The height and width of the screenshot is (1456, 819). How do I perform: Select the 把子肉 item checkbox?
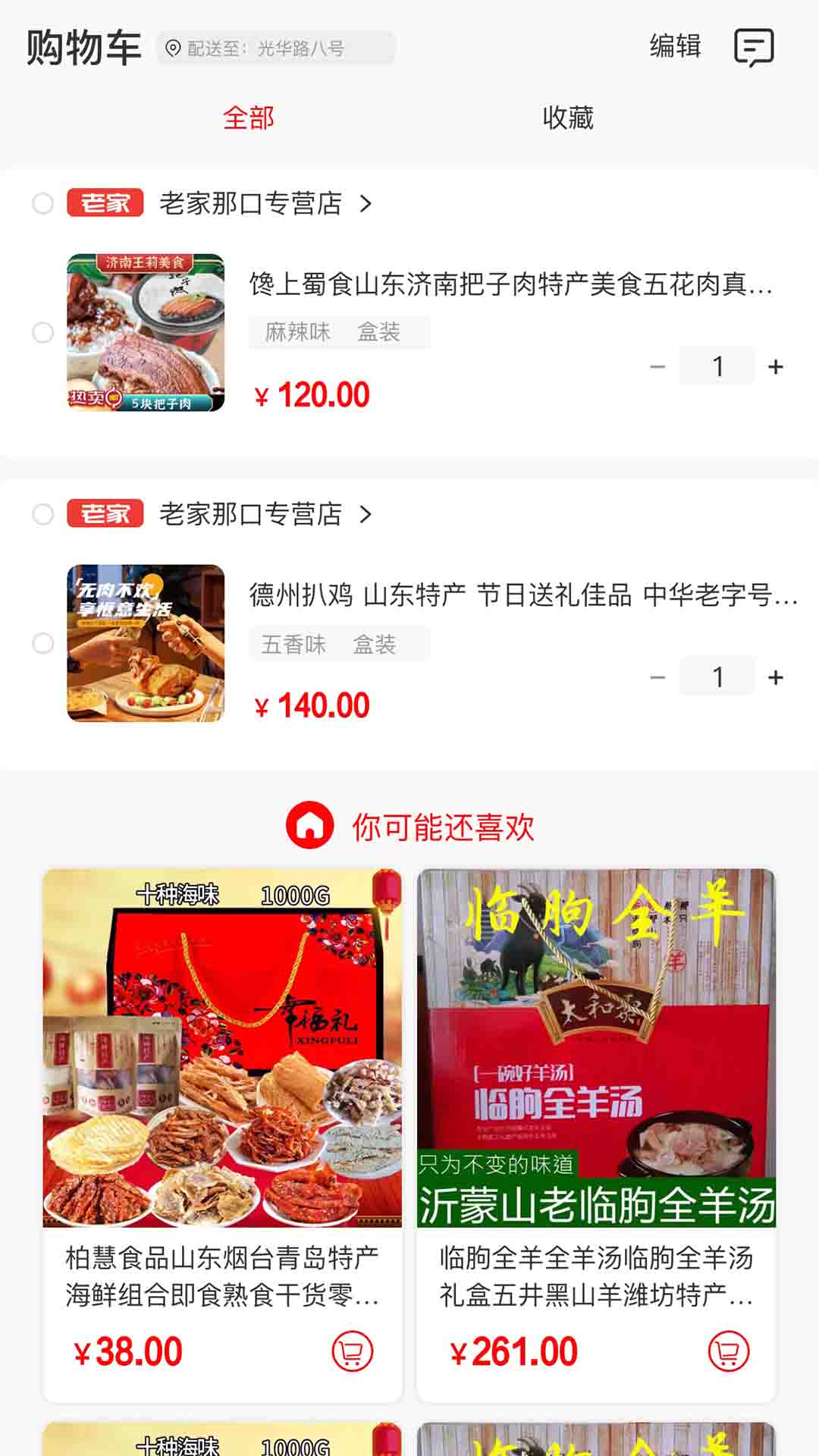43,334
